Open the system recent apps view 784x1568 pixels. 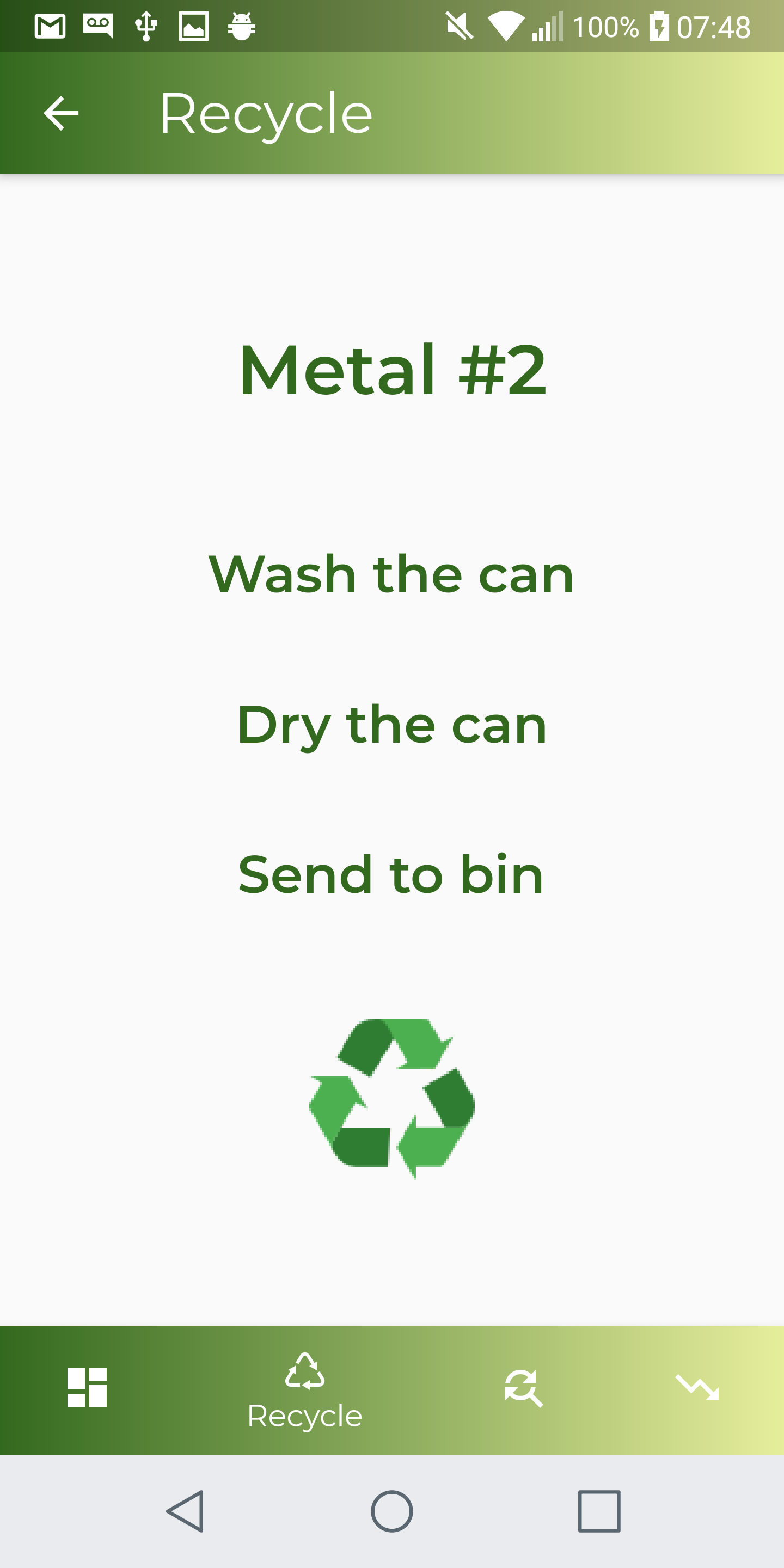coord(599,1511)
